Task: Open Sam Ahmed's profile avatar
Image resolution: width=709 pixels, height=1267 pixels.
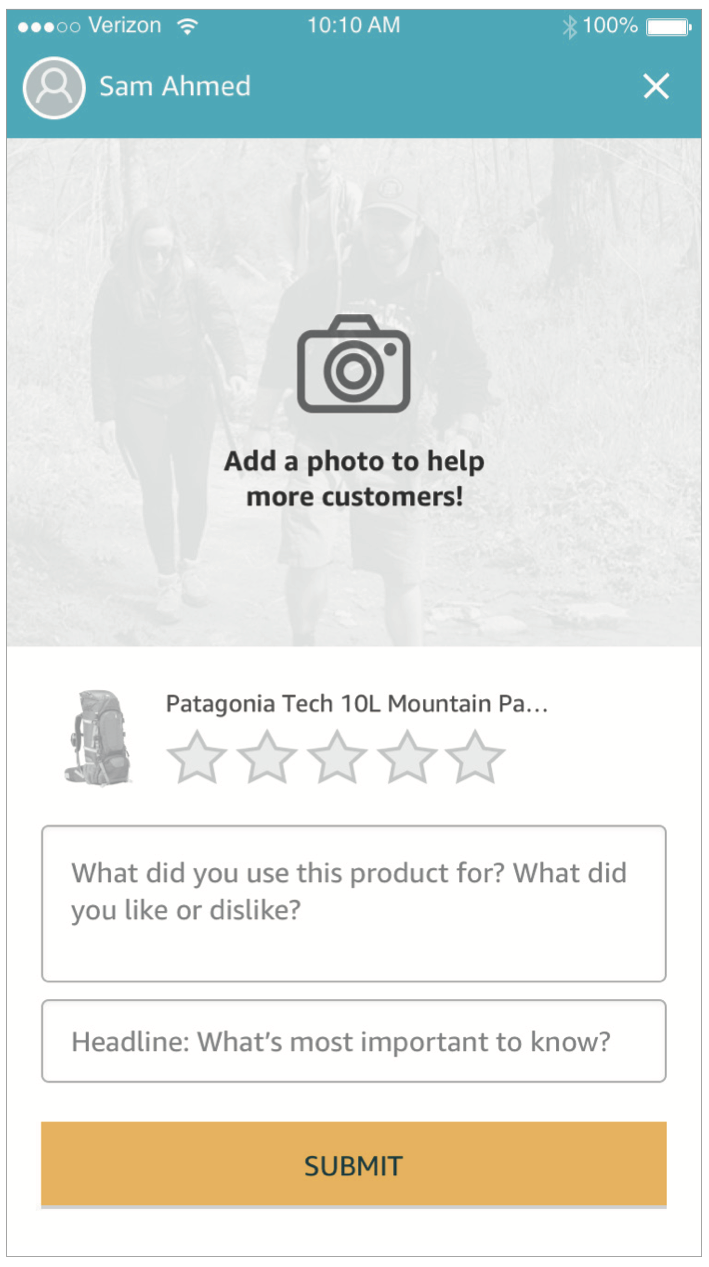Action: pyautogui.click(x=53, y=88)
